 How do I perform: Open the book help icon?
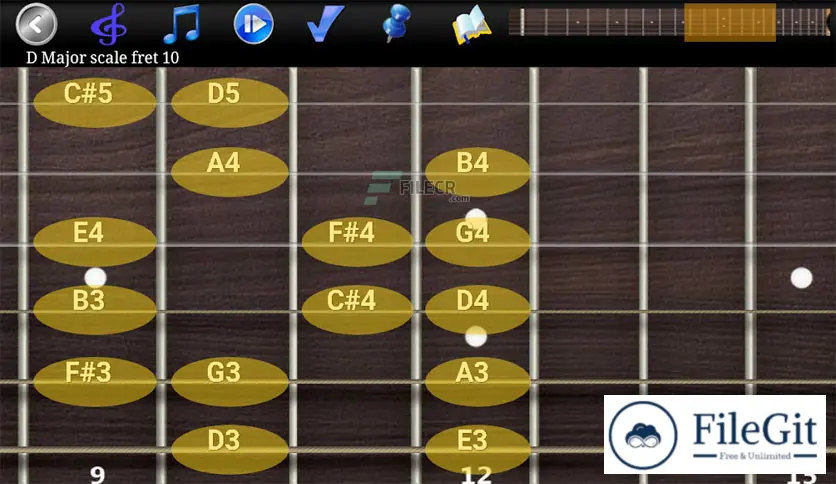coord(471,25)
